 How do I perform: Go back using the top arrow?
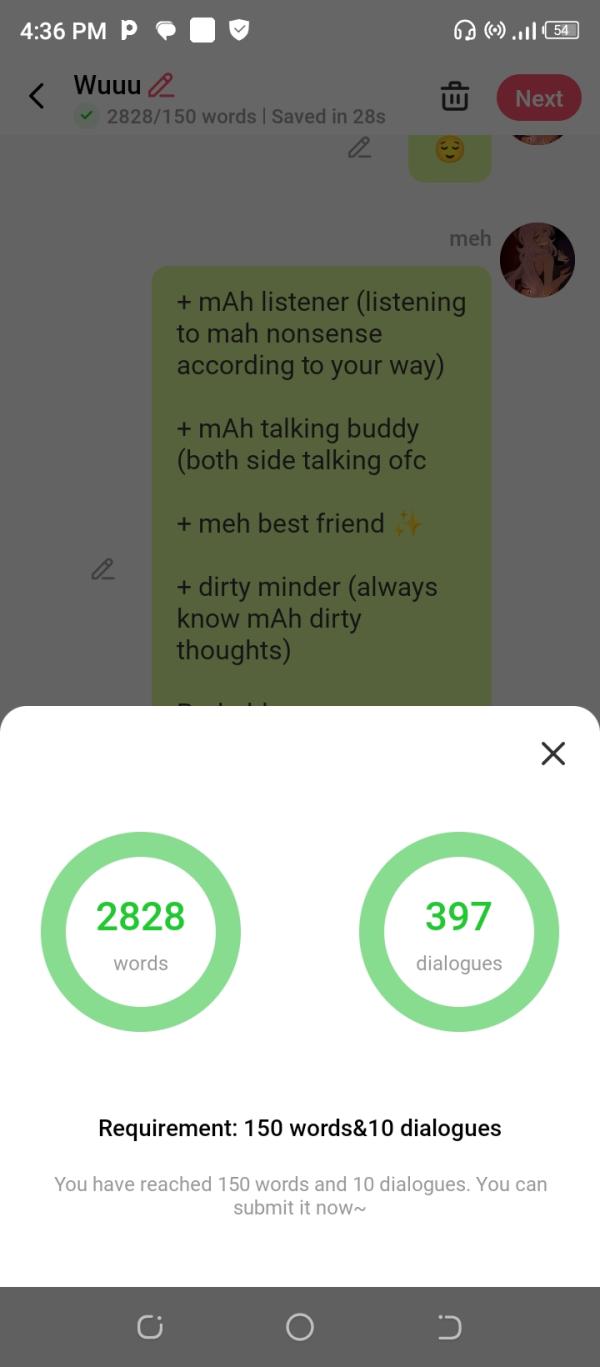click(x=37, y=96)
